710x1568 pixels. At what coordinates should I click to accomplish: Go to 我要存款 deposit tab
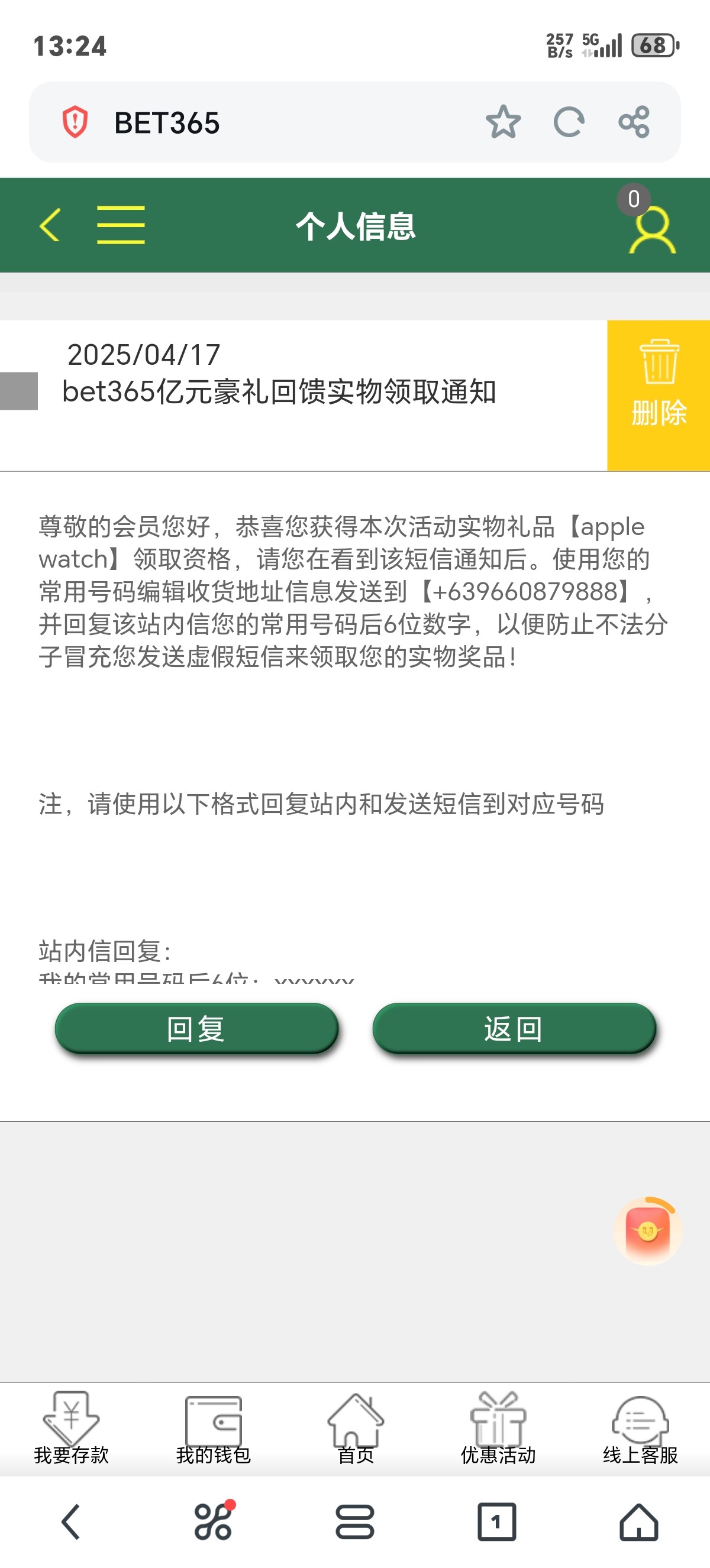coord(71,1428)
